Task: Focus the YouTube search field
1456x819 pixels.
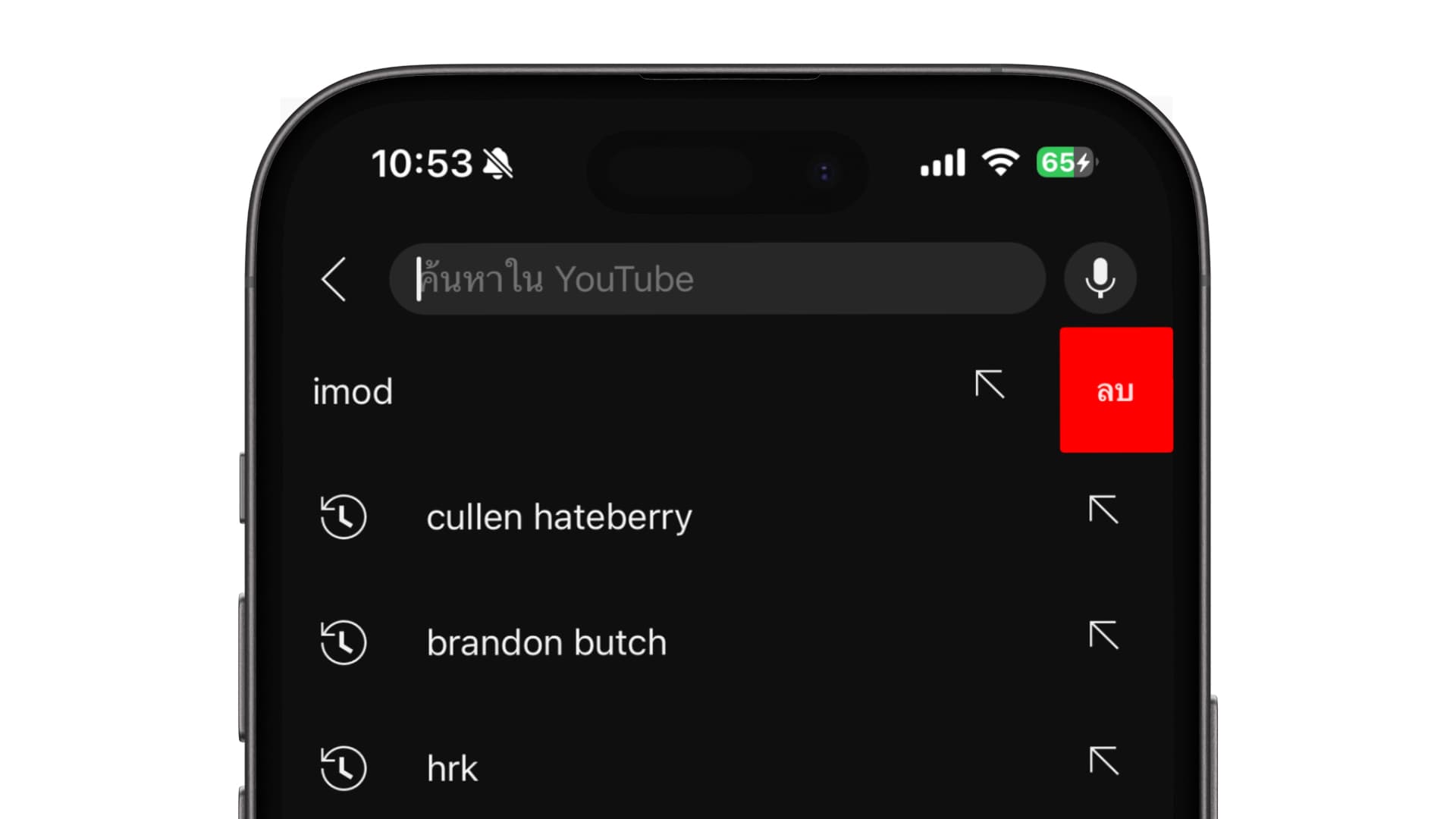Action: pos(717,279)
